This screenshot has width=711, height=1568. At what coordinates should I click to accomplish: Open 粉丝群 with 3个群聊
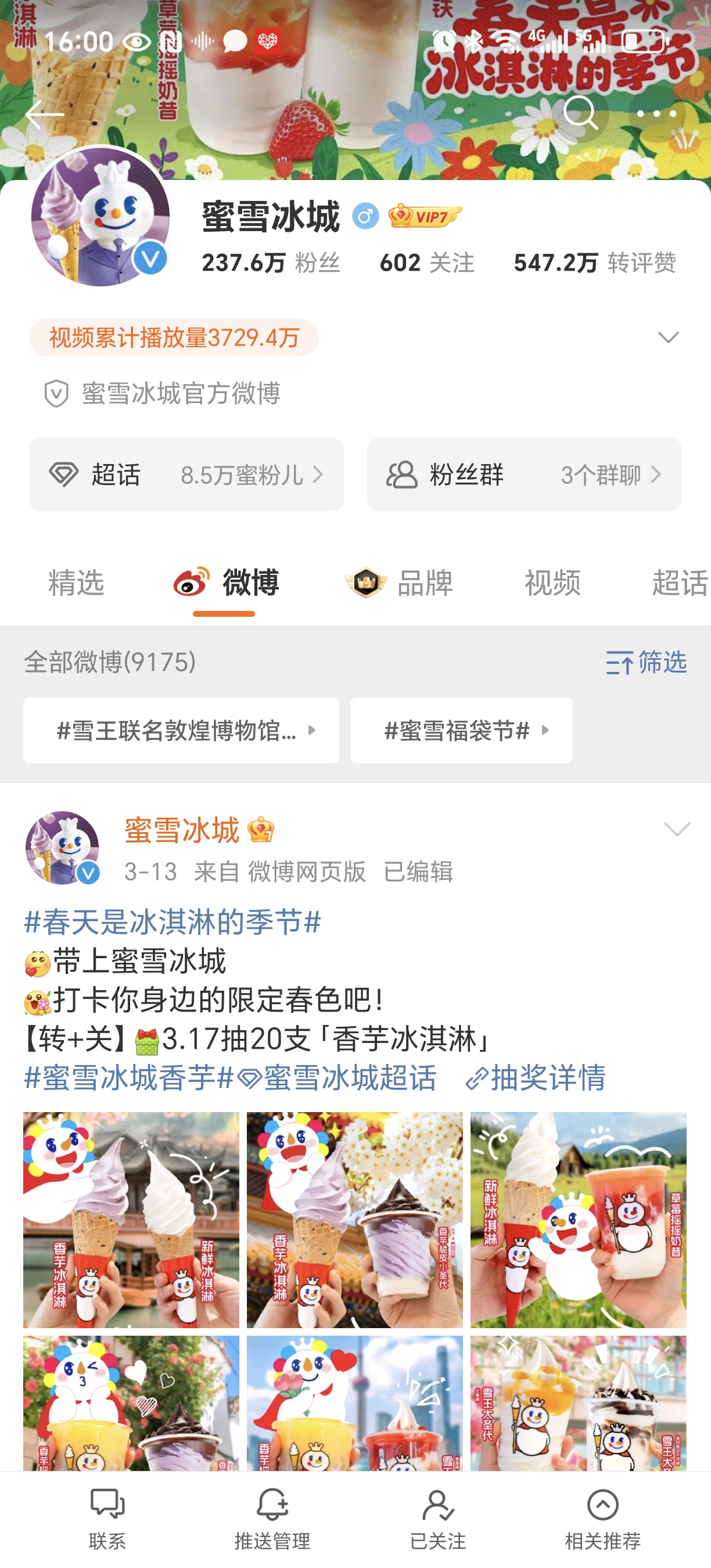523,474
